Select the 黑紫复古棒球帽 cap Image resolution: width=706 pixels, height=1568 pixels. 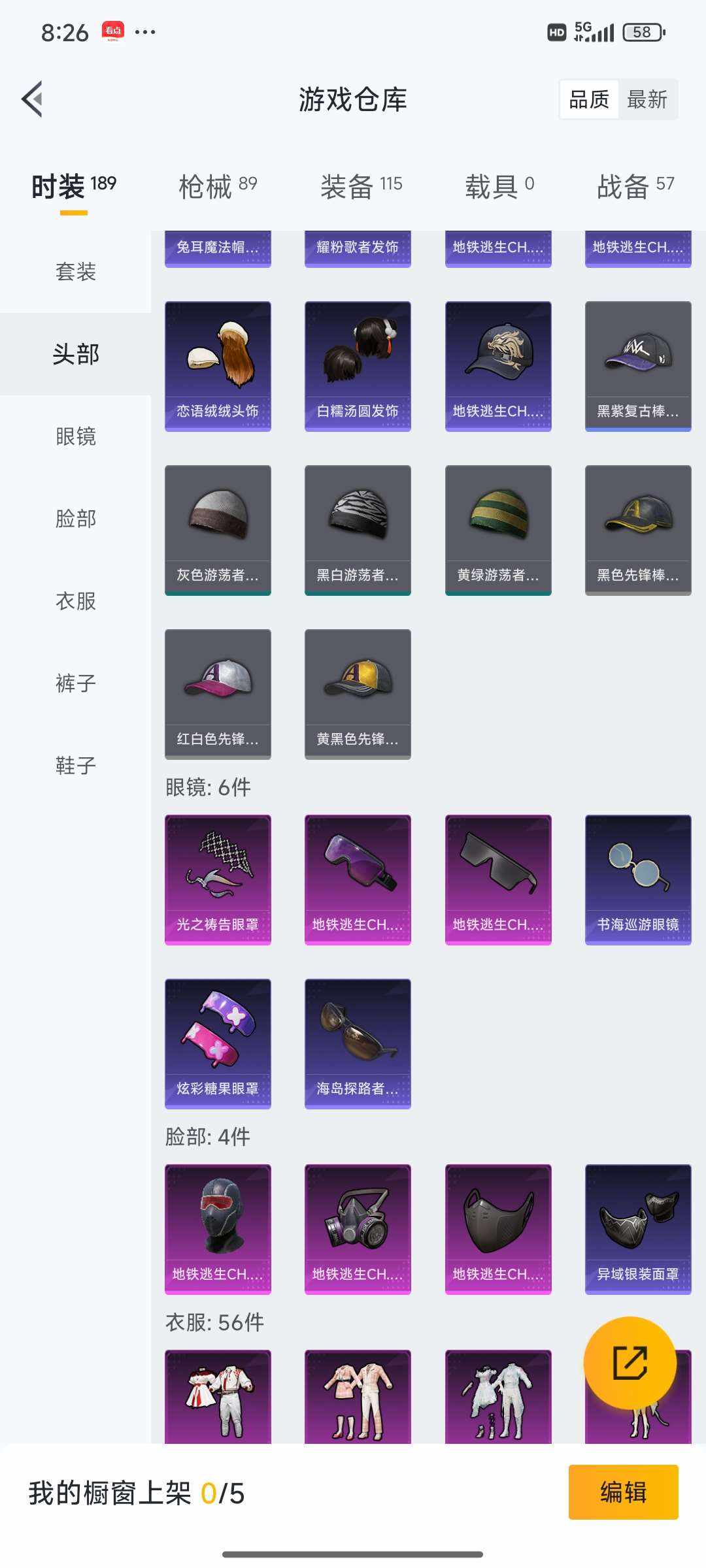(637, 364)
